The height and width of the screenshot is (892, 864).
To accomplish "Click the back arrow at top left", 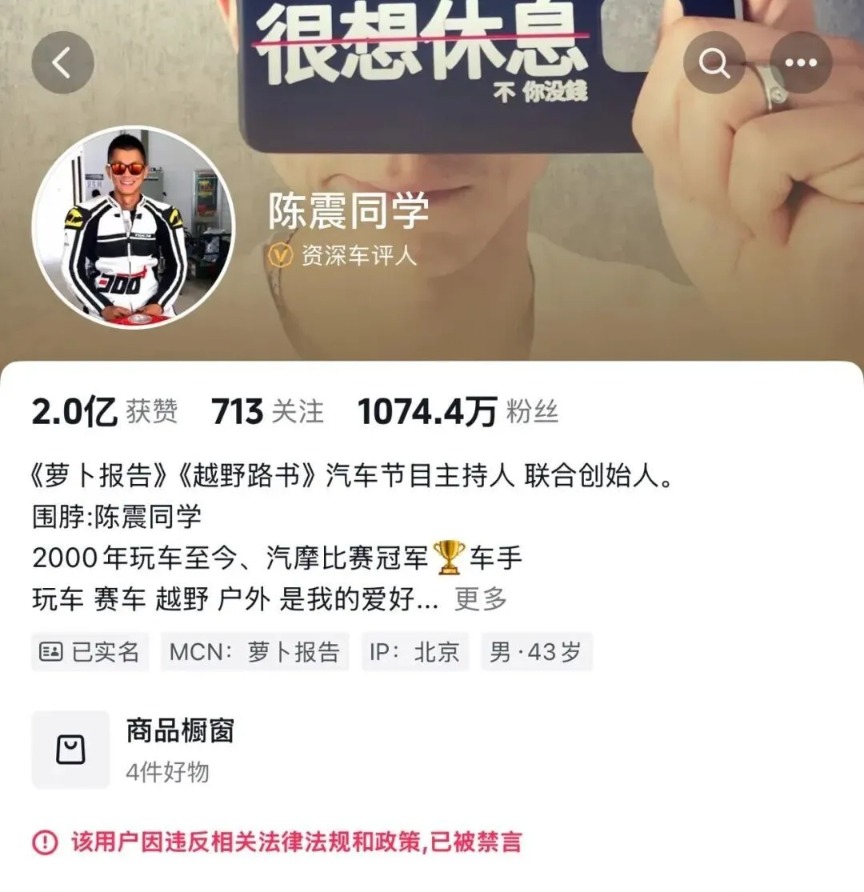I will [62, 63].
